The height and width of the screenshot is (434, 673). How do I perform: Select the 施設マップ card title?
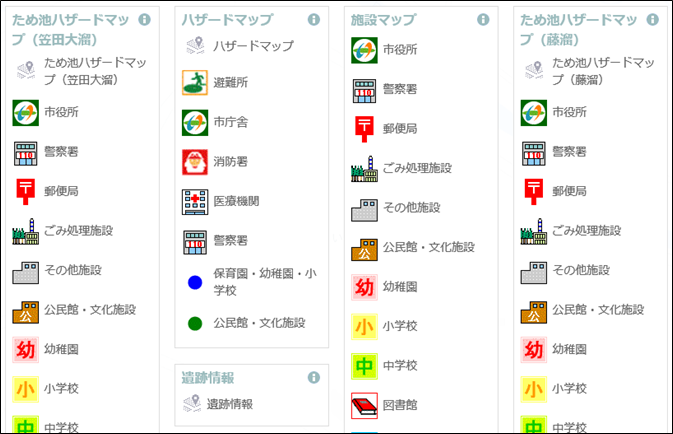(x=384, y=20)
